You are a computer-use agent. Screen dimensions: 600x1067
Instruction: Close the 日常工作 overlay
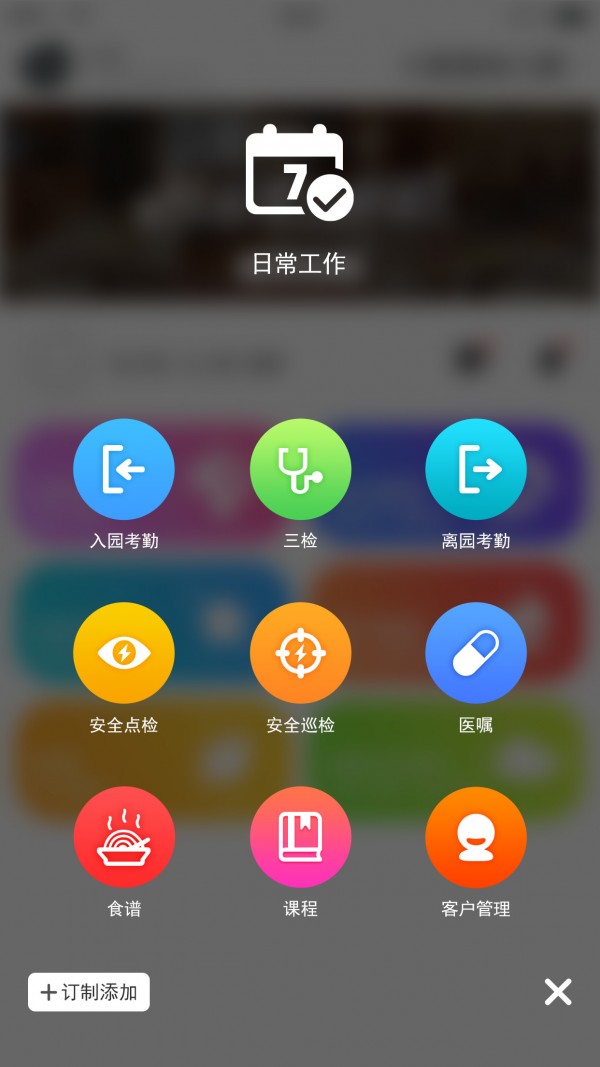point(558,992)
